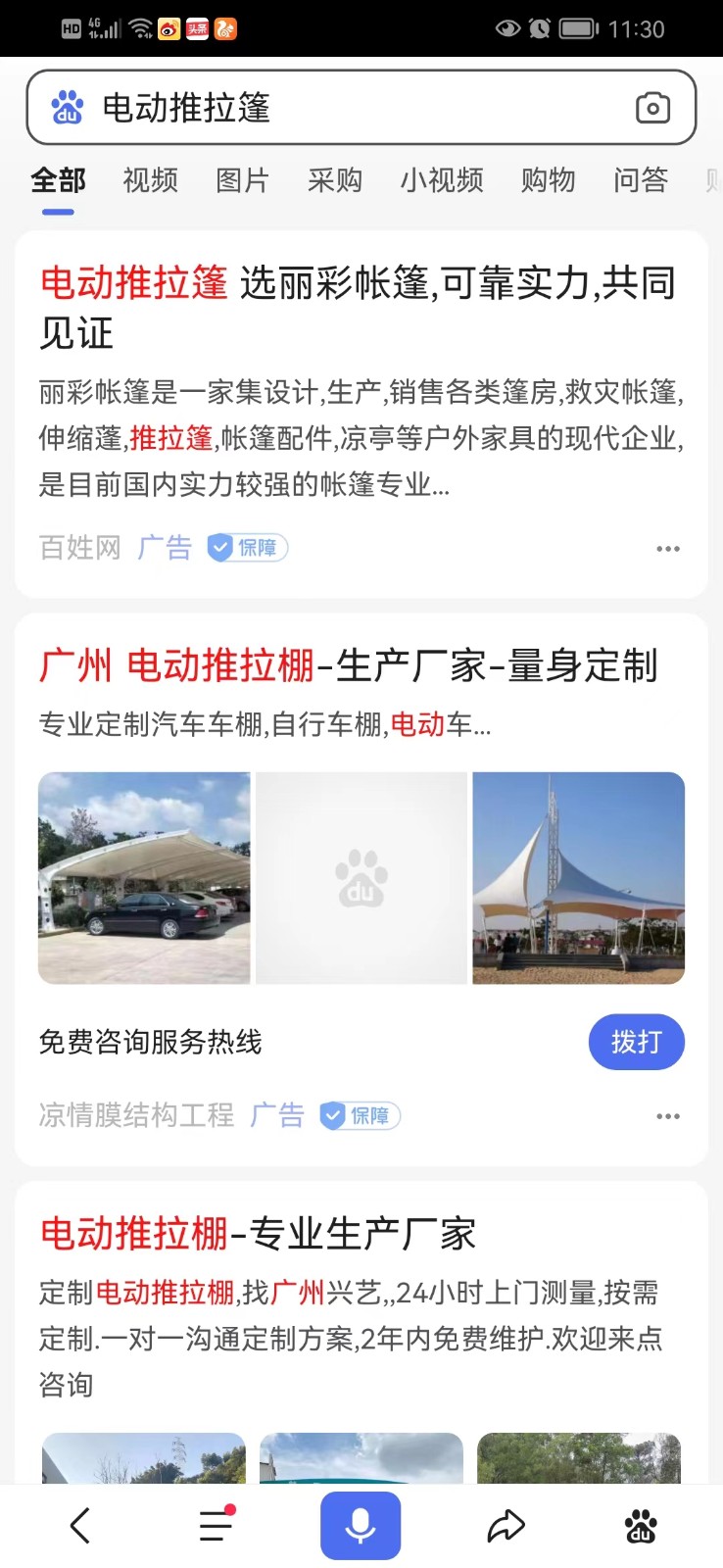Select the 图片 search category

coord(242,180)
